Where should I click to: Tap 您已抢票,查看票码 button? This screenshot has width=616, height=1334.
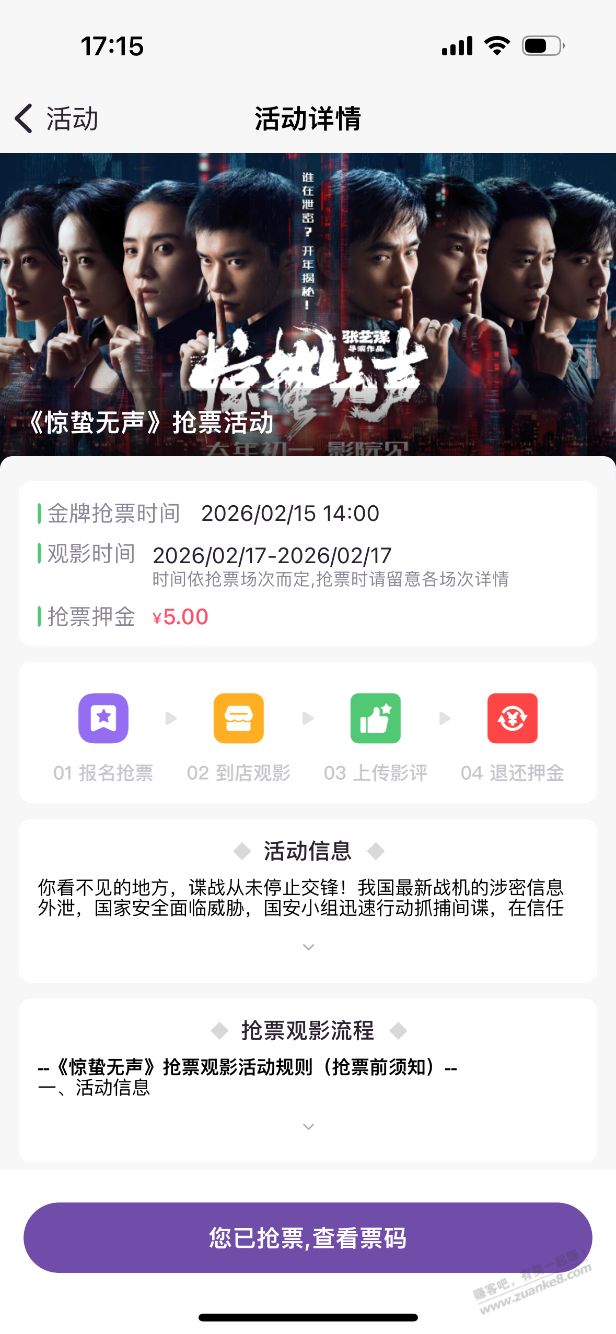click(308, 1238)
